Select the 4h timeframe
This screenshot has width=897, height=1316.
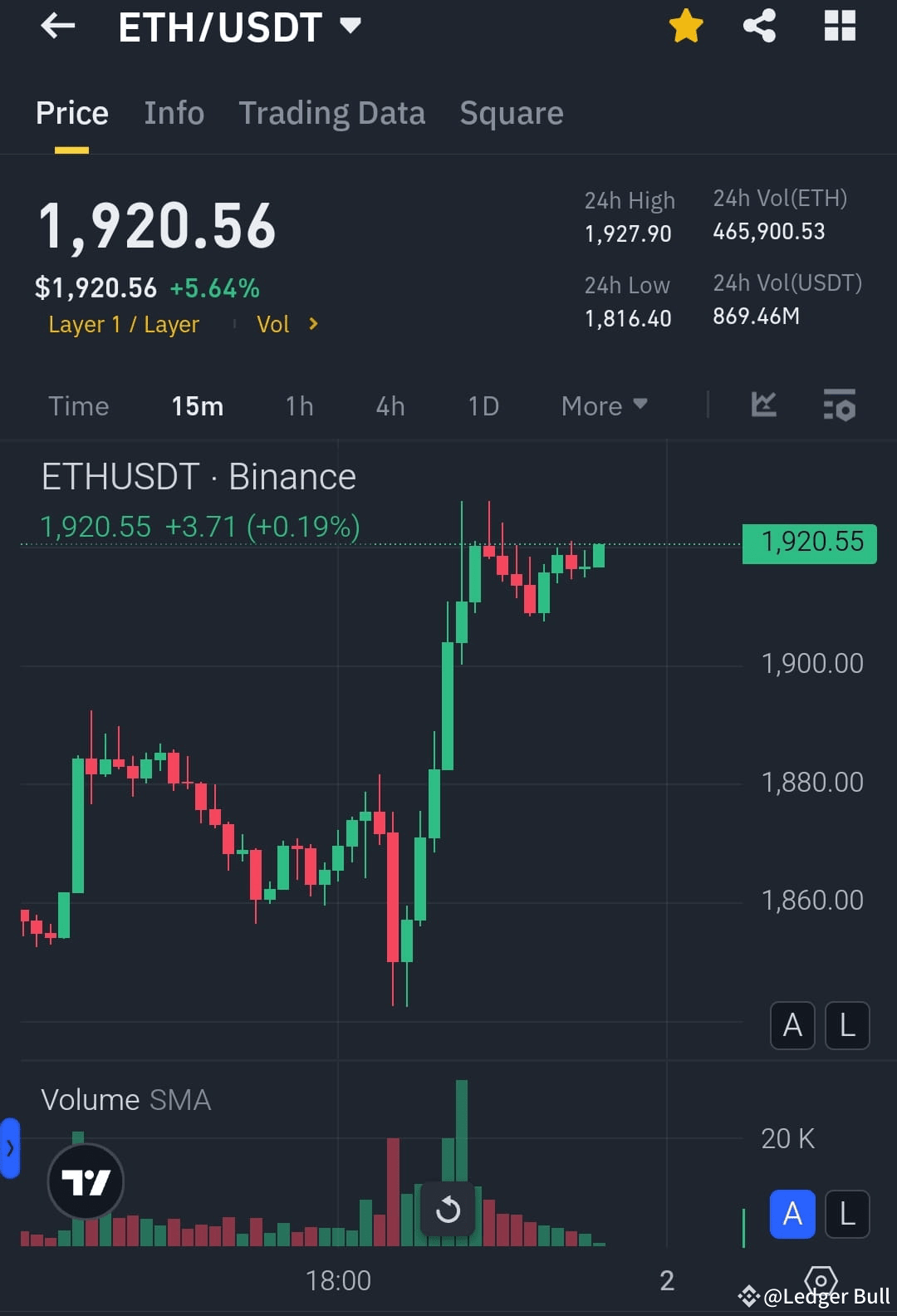coord(390,405)
